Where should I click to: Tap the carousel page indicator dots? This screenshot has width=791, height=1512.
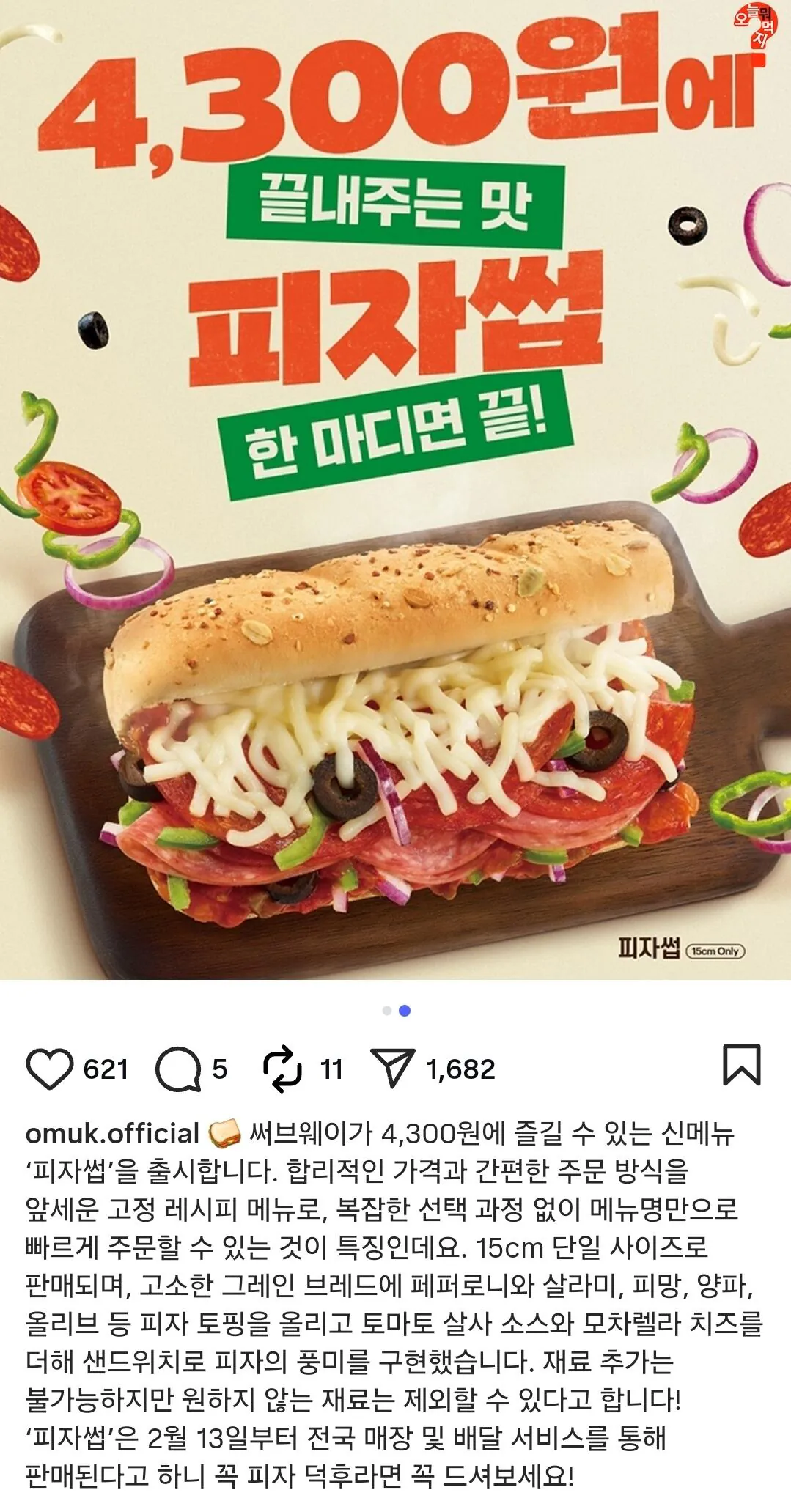click(x=396, y=1011)
